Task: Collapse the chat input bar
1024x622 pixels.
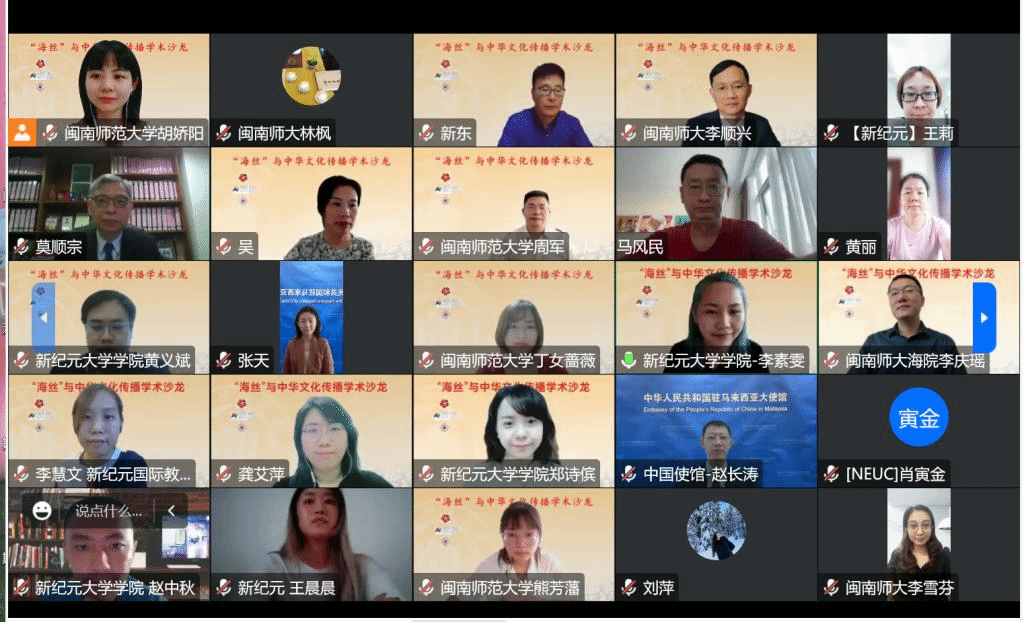Action: pyautogui.click(x=171, y=510)
